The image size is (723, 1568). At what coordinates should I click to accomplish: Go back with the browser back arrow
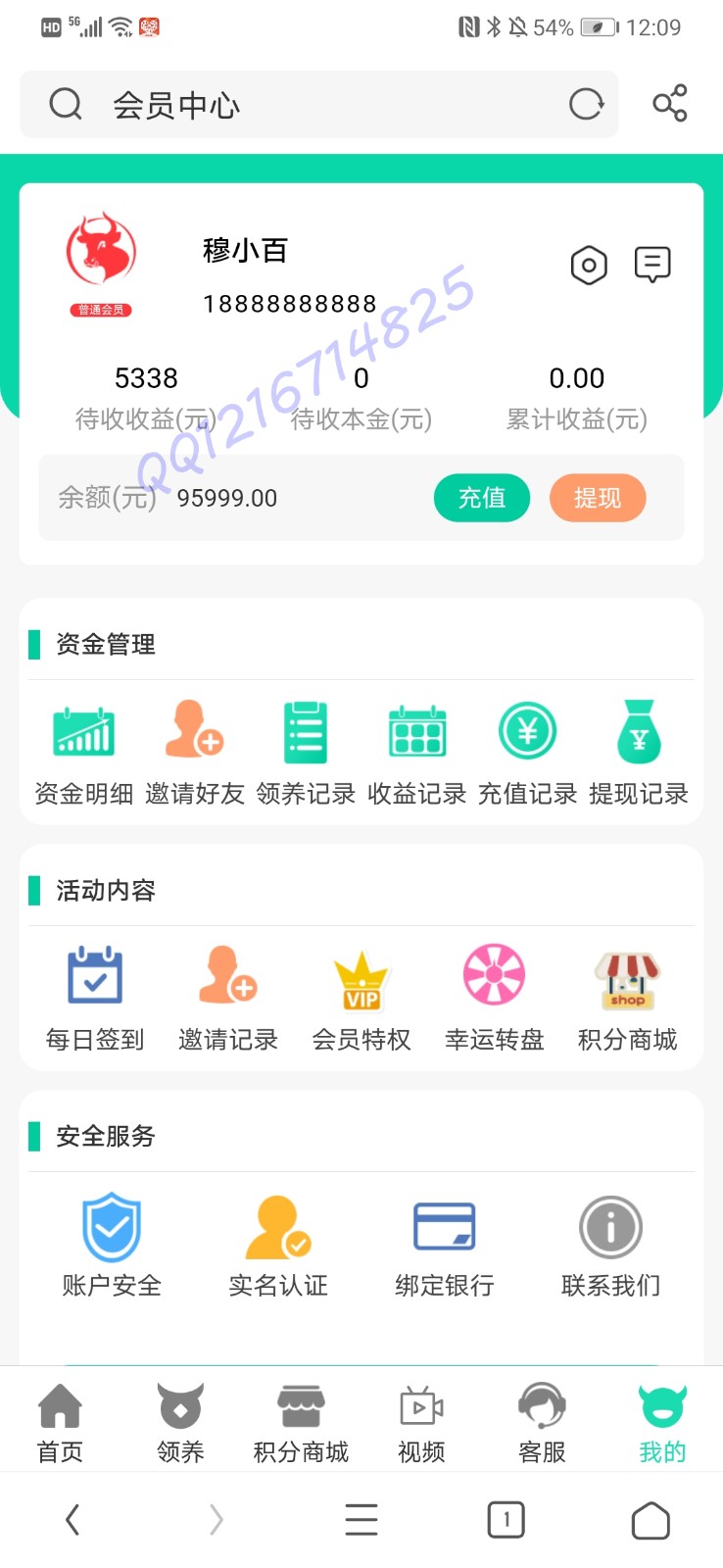pyautogui.click(x=72, y=1520)
